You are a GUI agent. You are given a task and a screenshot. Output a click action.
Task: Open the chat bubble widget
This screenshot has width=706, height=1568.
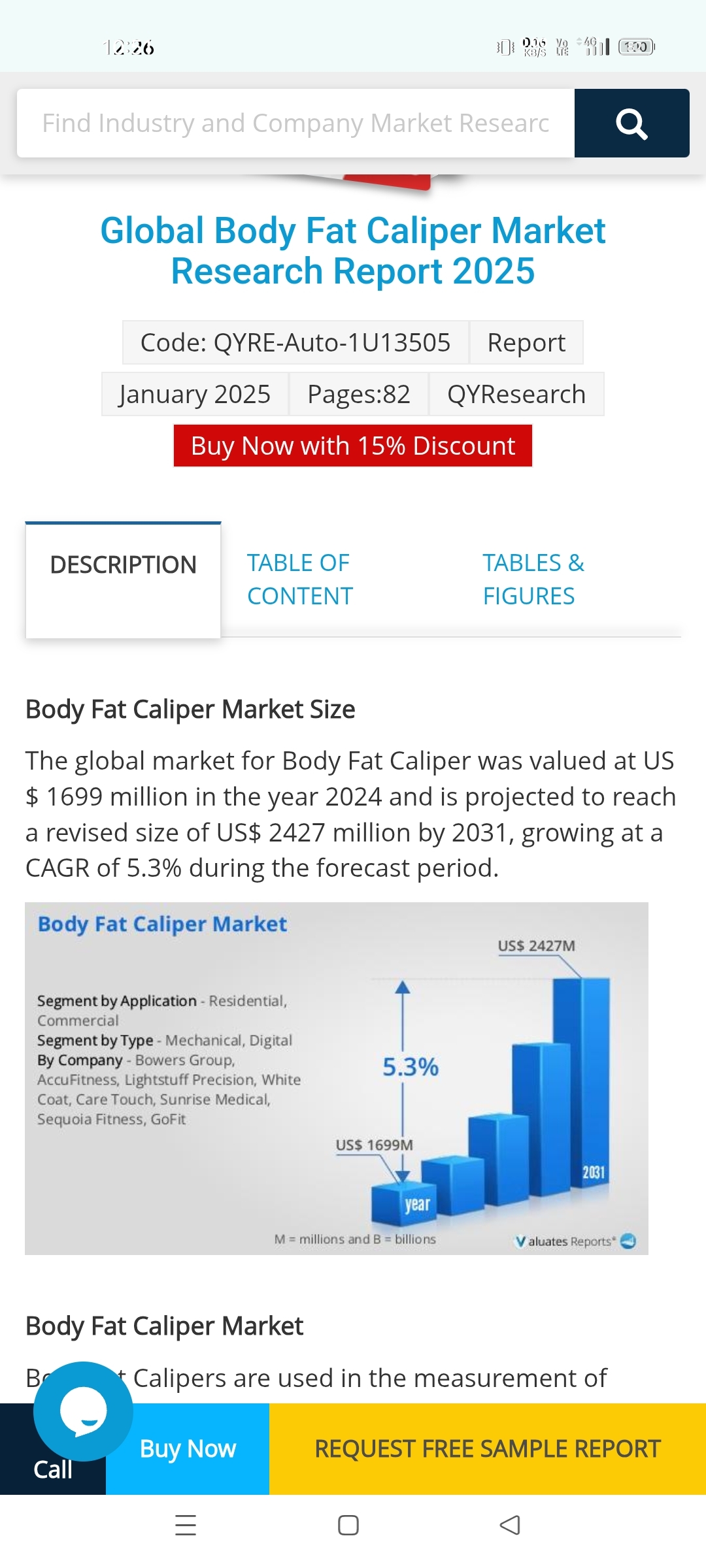83,1411
